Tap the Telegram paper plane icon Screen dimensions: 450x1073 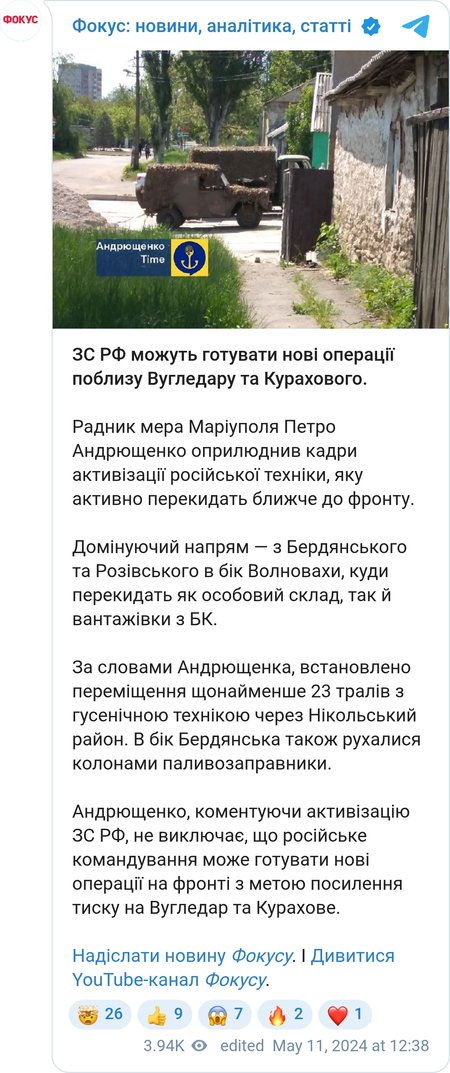(x=416, y=26)
